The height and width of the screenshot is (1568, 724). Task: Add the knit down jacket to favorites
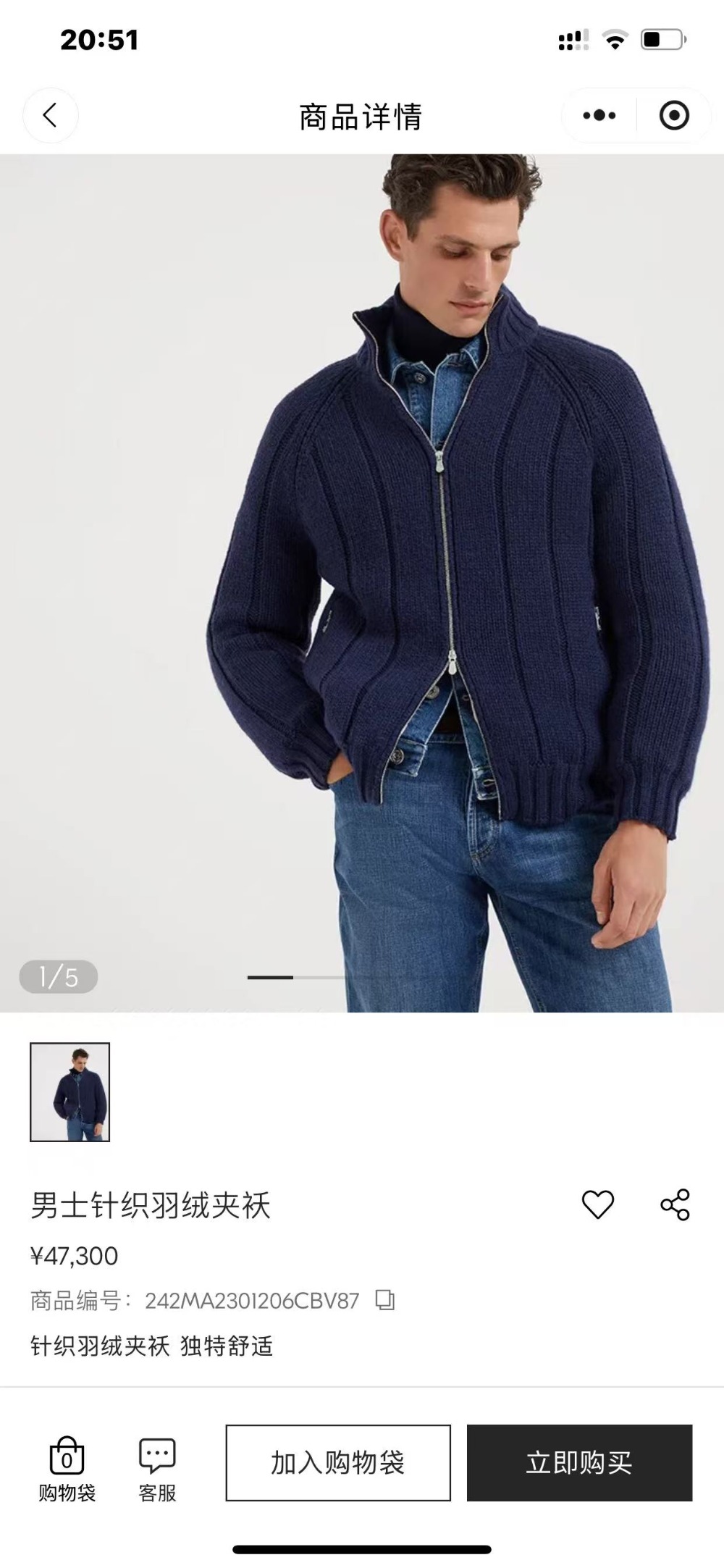[597, 1204]
